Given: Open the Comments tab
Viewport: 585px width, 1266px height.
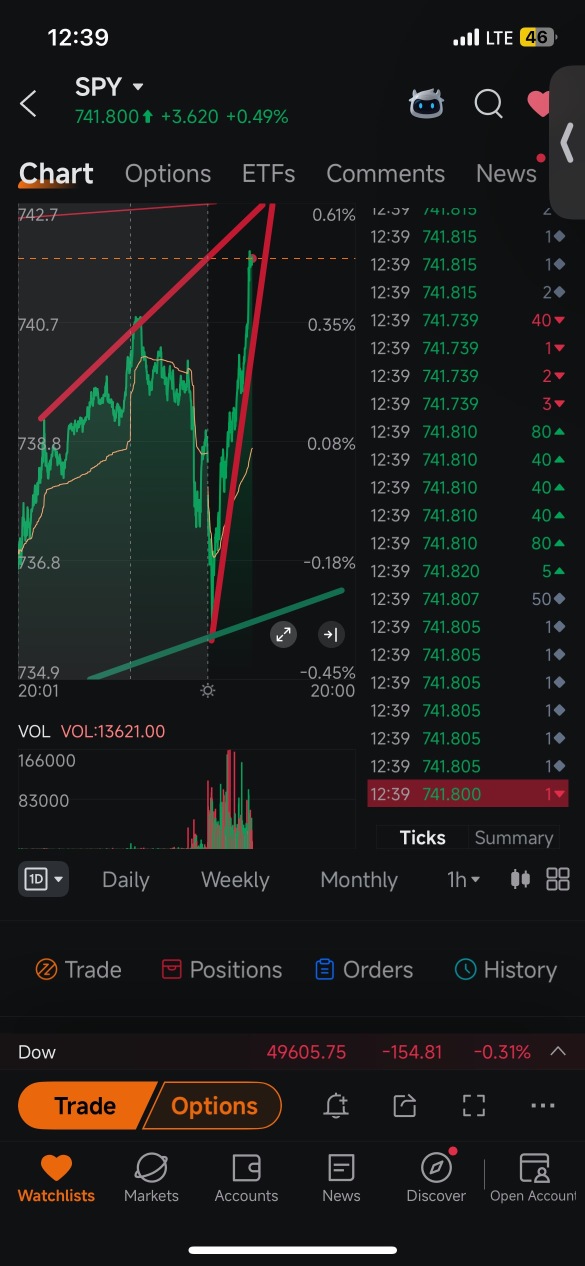Looking at the screenshot, I should 385,173.
